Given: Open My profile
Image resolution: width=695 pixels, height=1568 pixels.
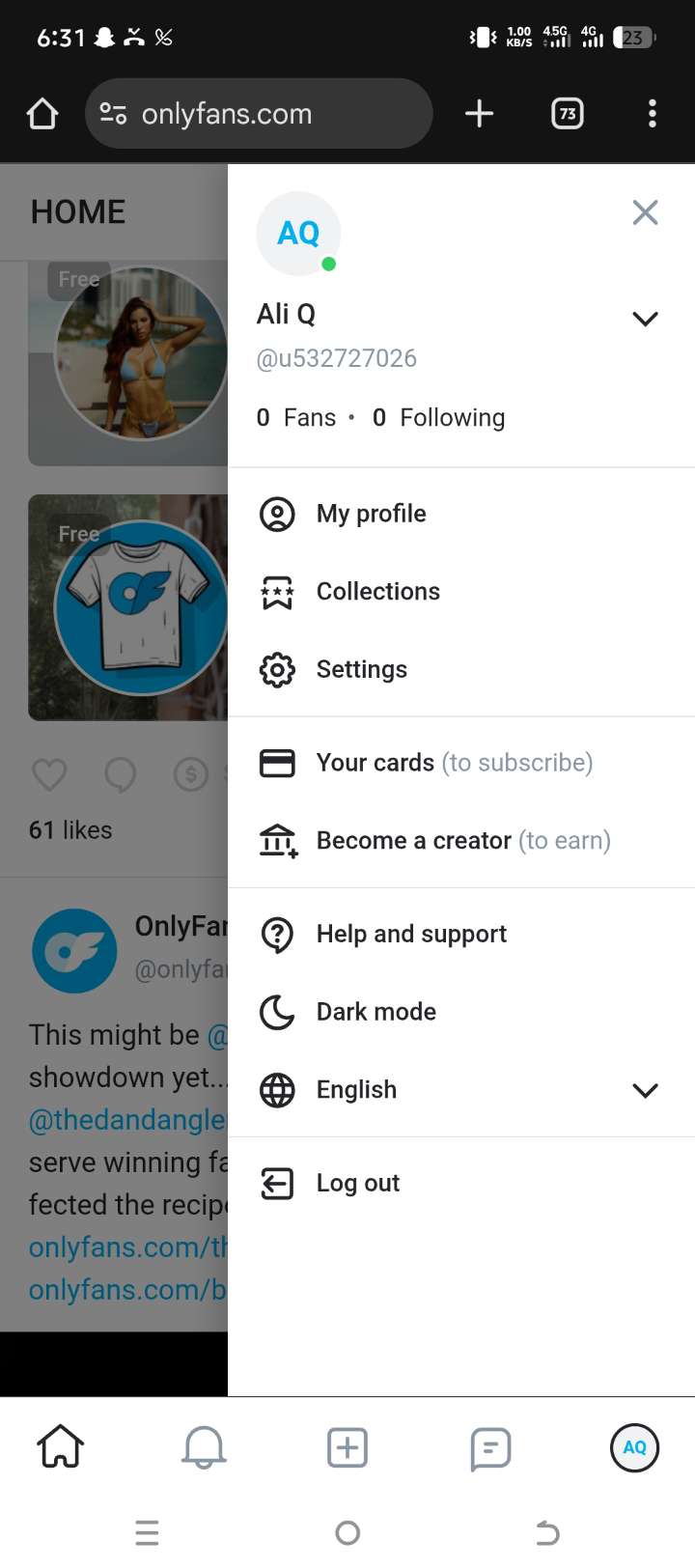Looking at the screenshot, I should tap(371, 514).
